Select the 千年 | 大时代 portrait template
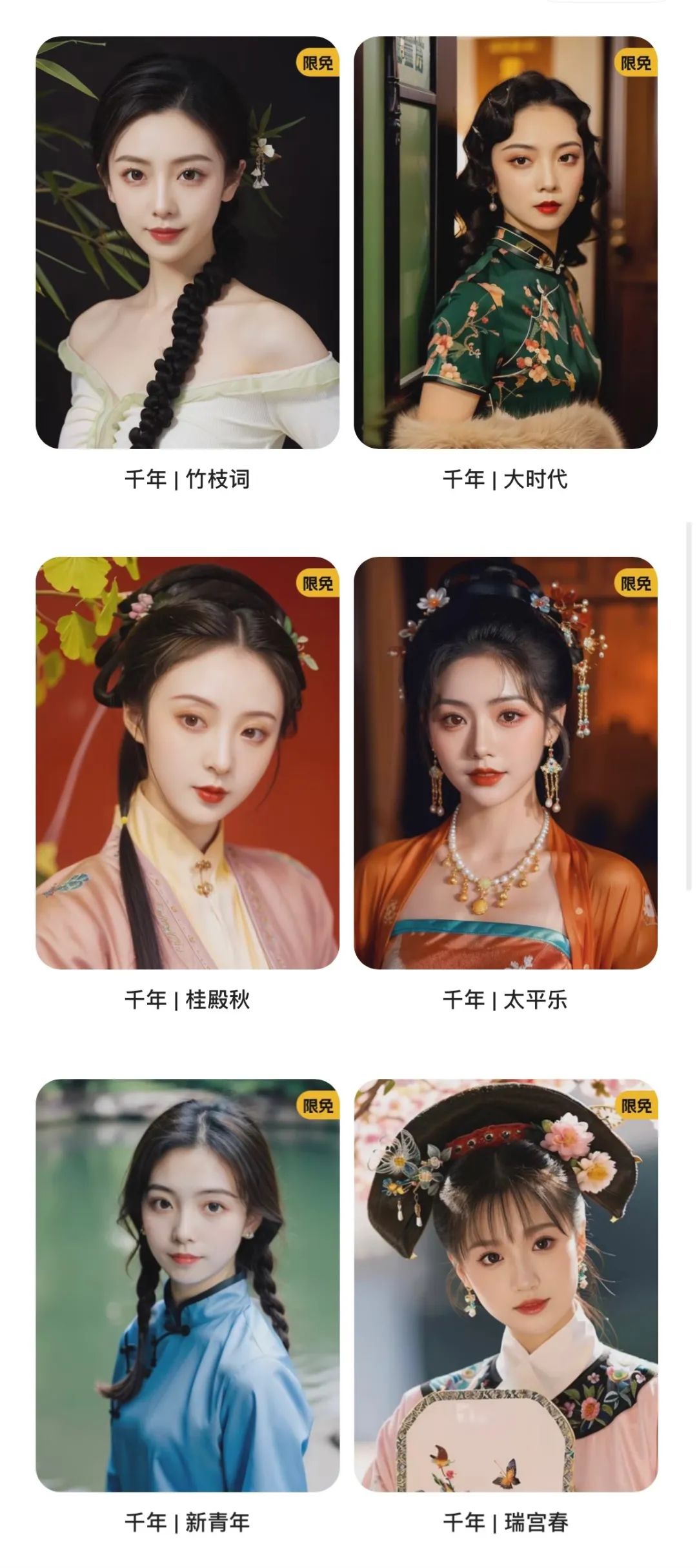The image size is (697, 1568). (505, 243)
